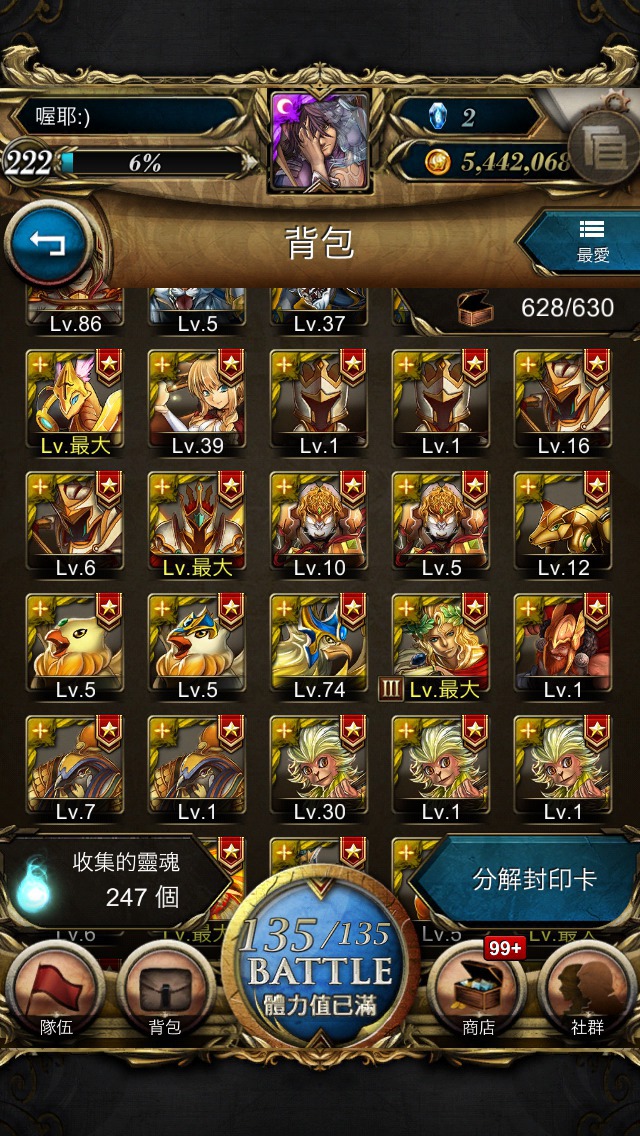Select the max-level card with III badge

tap(441, 648)
